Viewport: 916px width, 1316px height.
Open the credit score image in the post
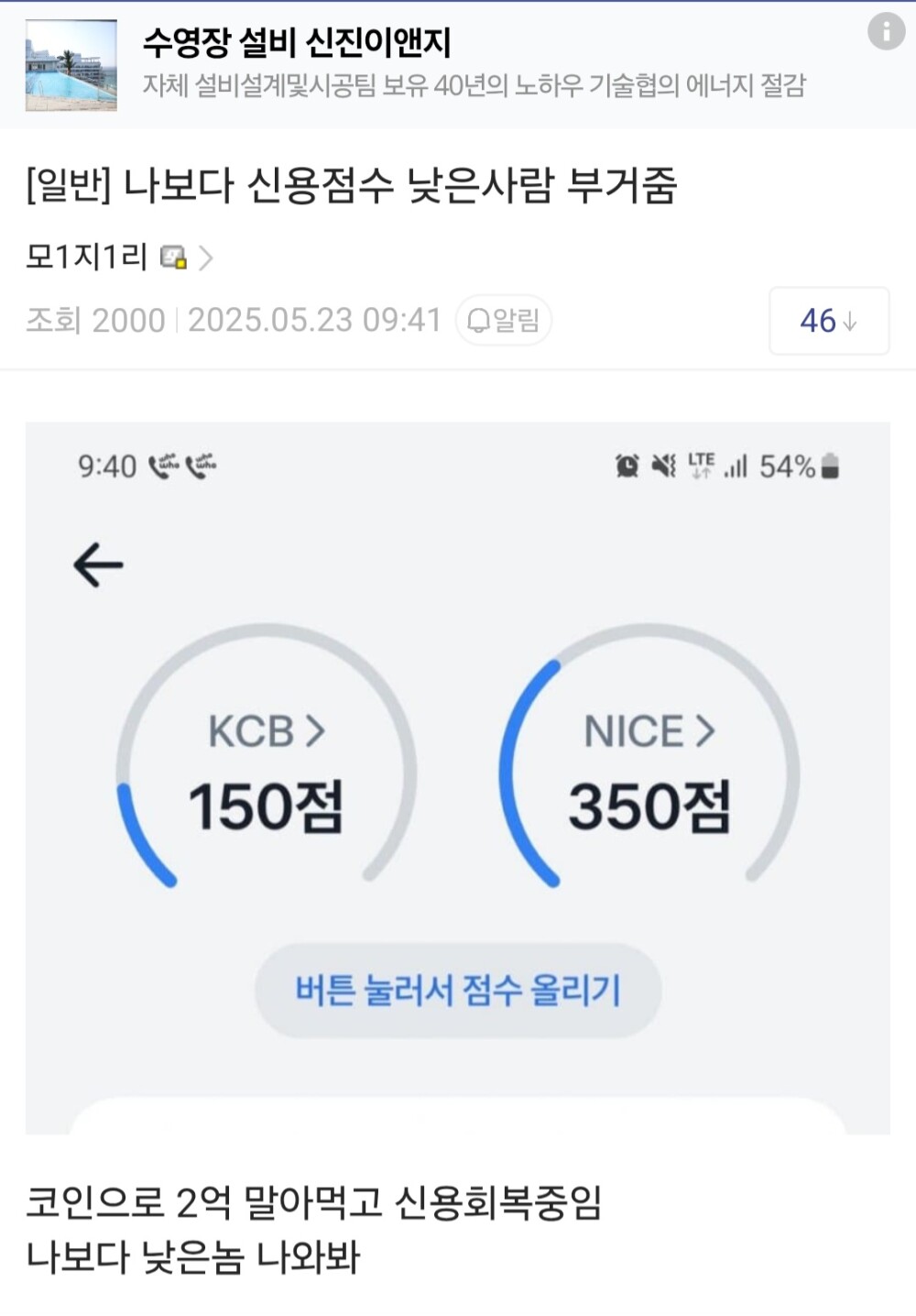458,777
